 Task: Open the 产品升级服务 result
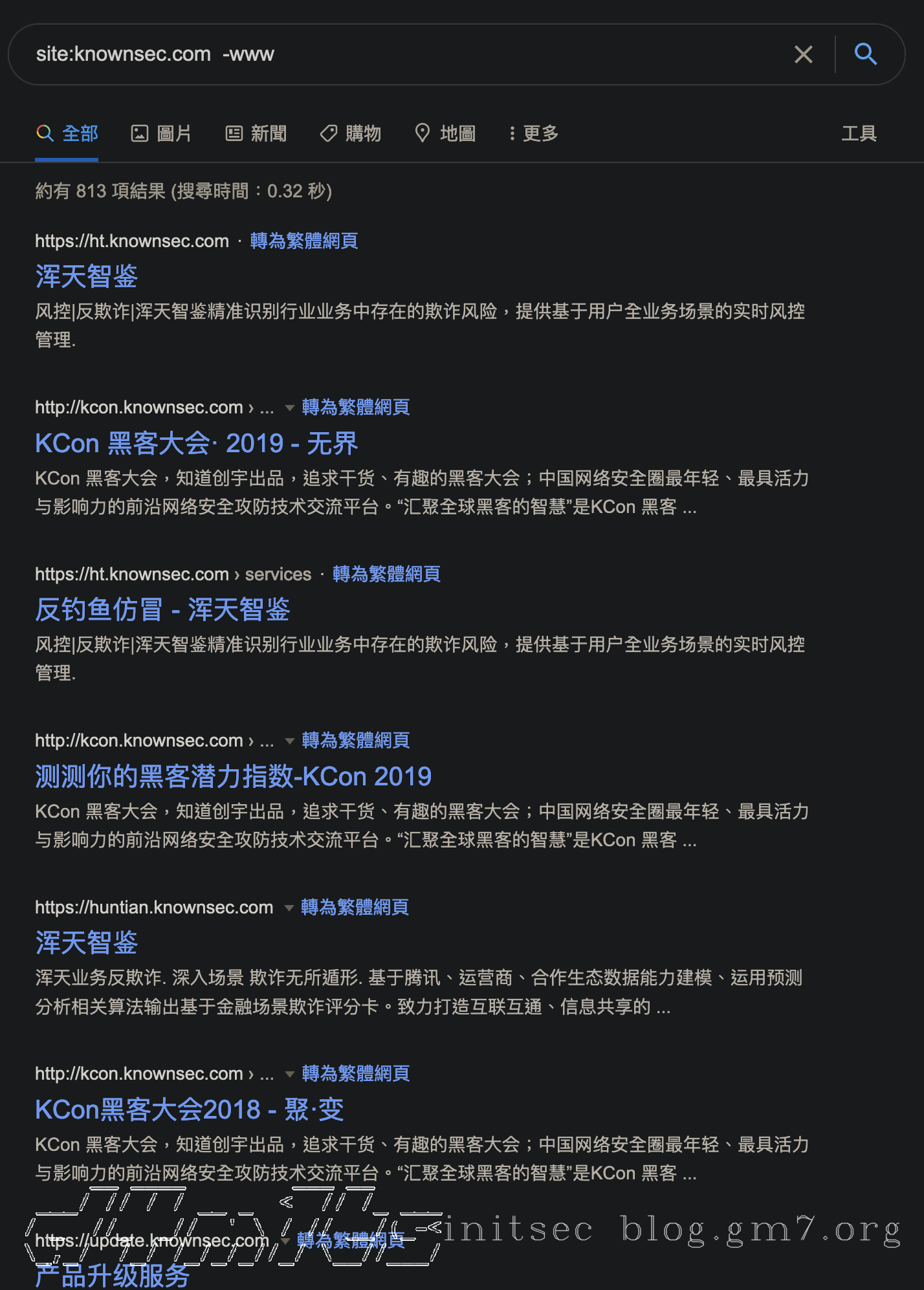pos(112,1275)
